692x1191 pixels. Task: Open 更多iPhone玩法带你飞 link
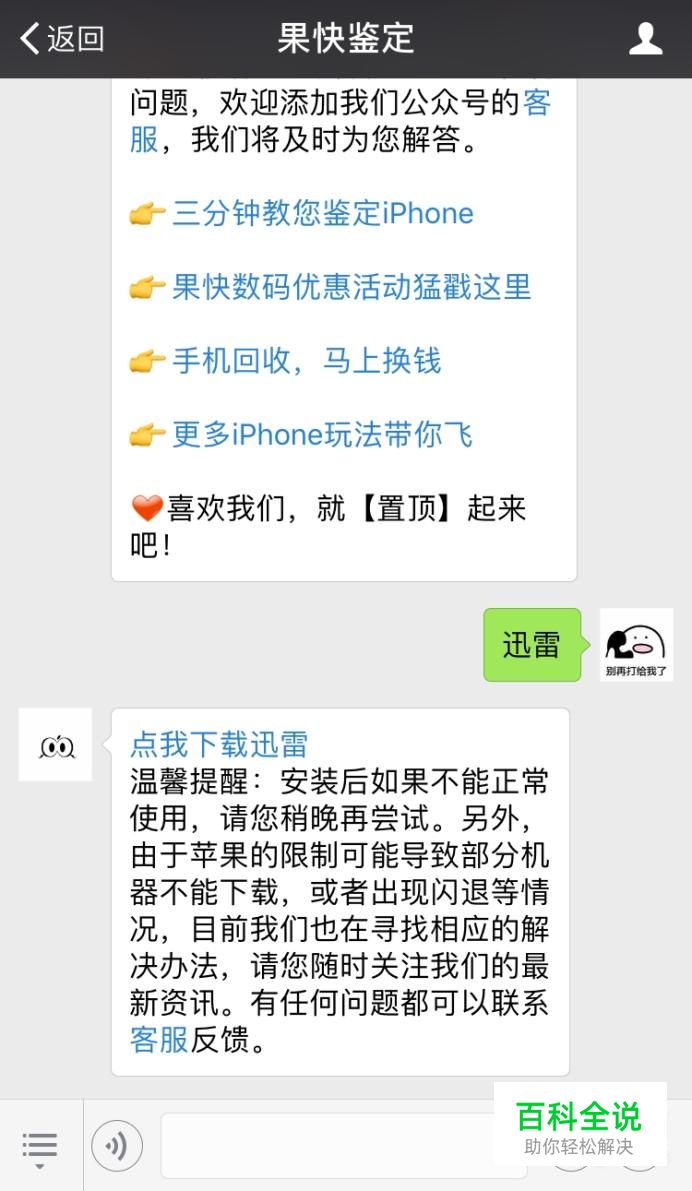coord(322,434)
